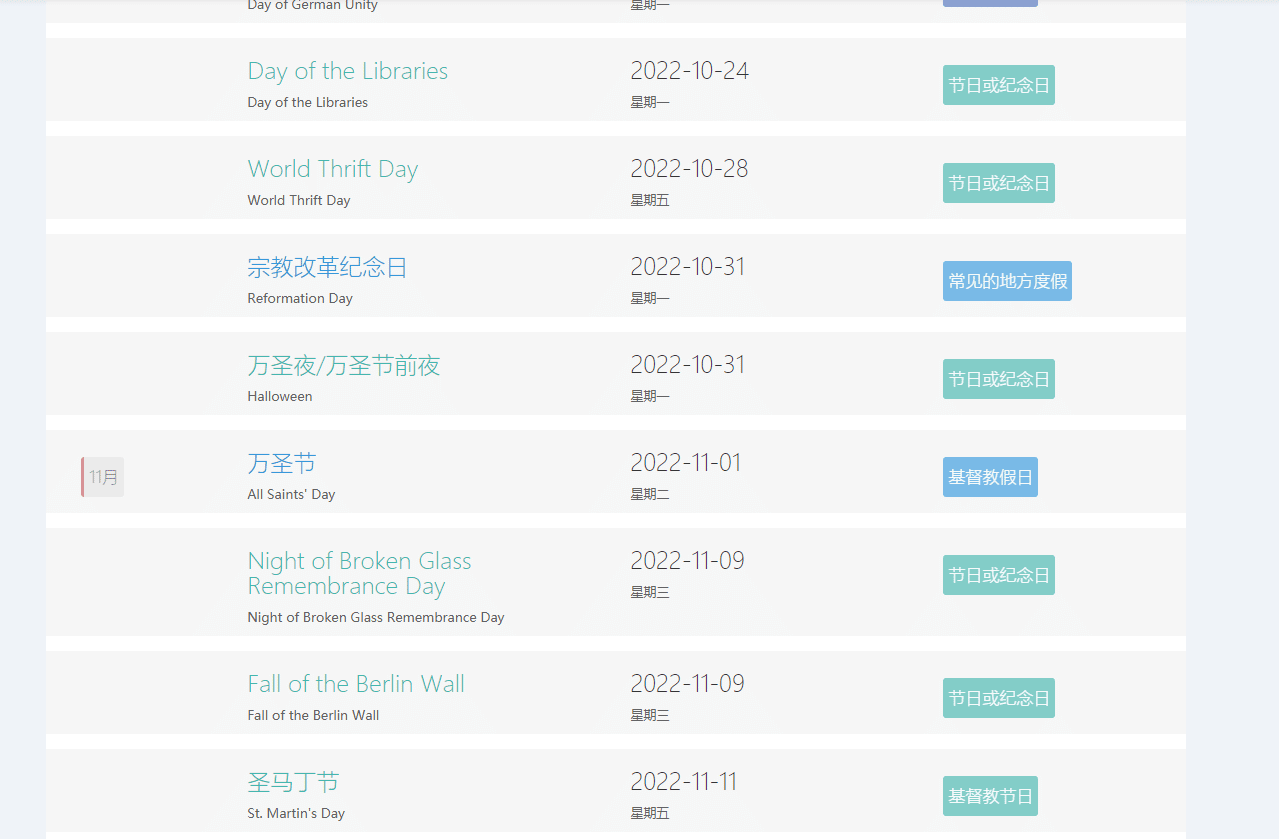Open the 万圣节 All Saints' Day link
This screenshot has width=1279, height=839.
(x=282, y=463)
